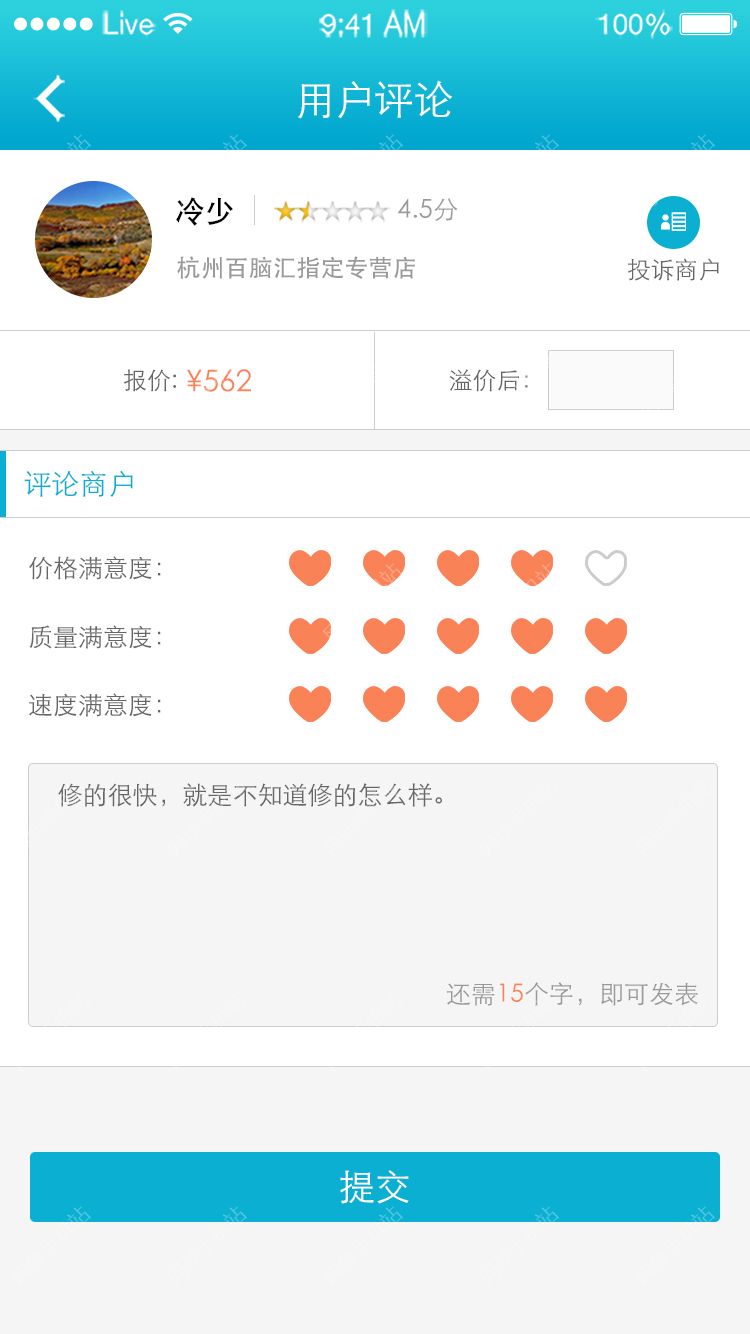Set 速度满意度 to two hearts
The height and width of the screenshot is (1334, 750).
click(384, 704)
